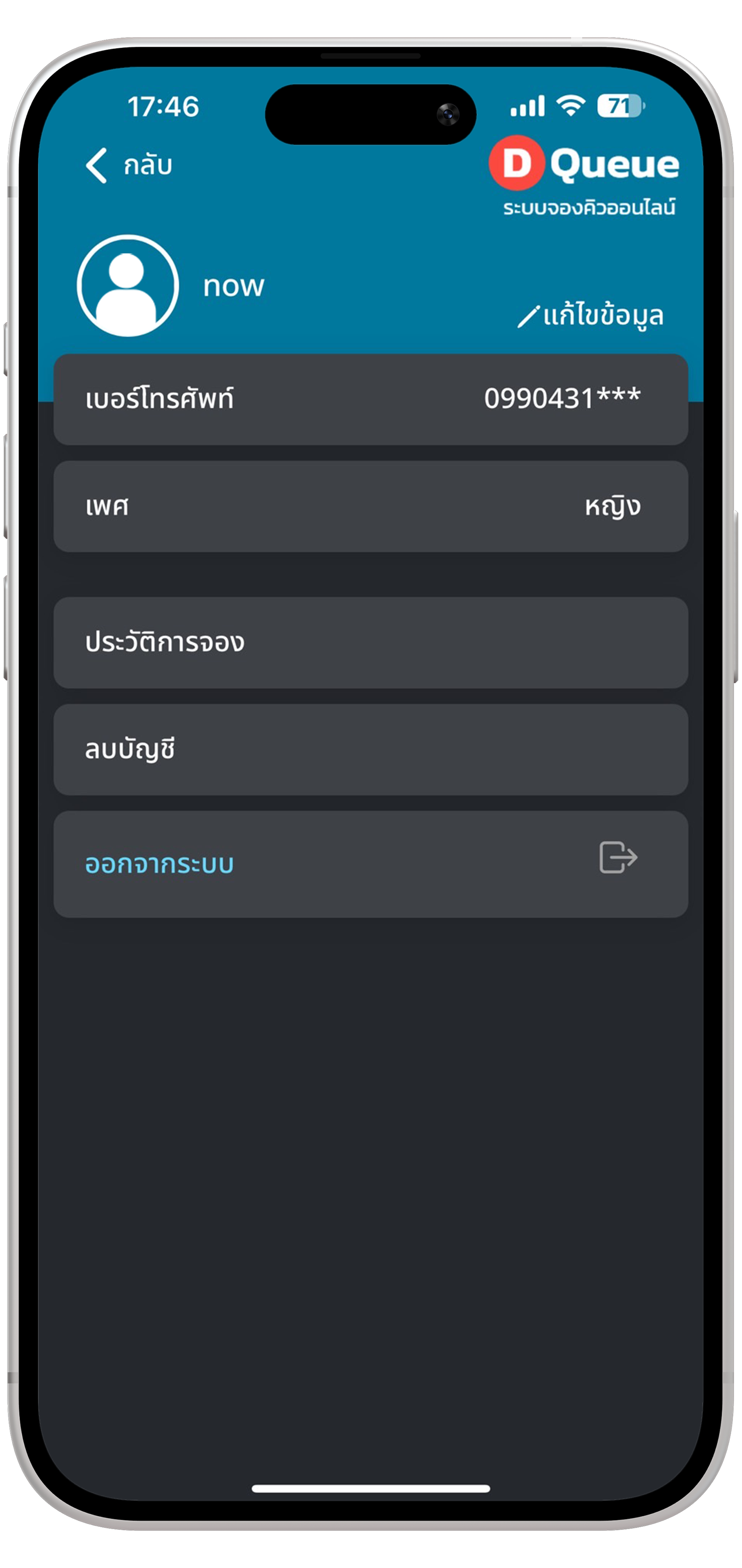Edit profile via แก้ไขข้อมูล
This screenshot has height=1568, width=742.
590,316
